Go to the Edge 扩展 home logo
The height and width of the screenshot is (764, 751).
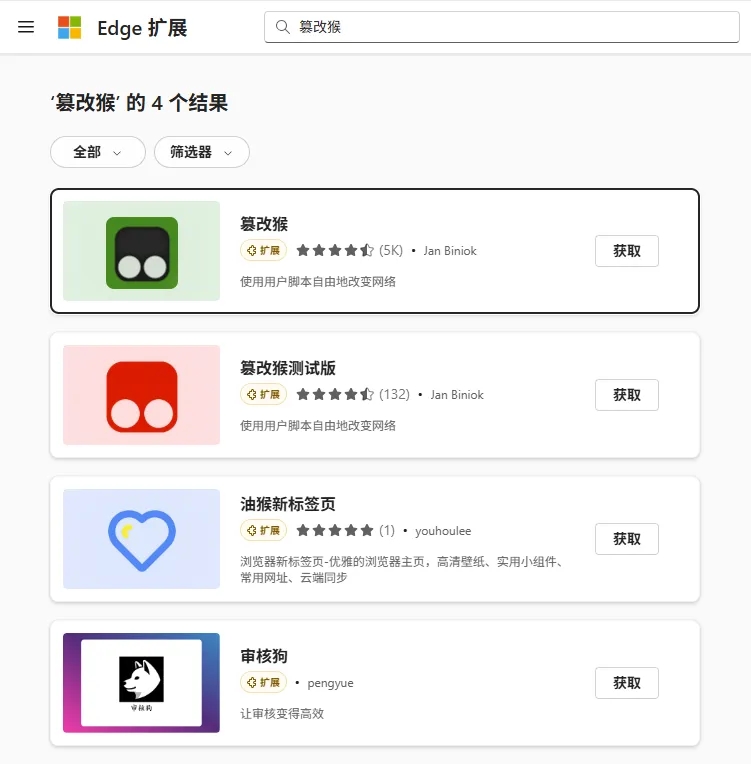pos(122,28)
